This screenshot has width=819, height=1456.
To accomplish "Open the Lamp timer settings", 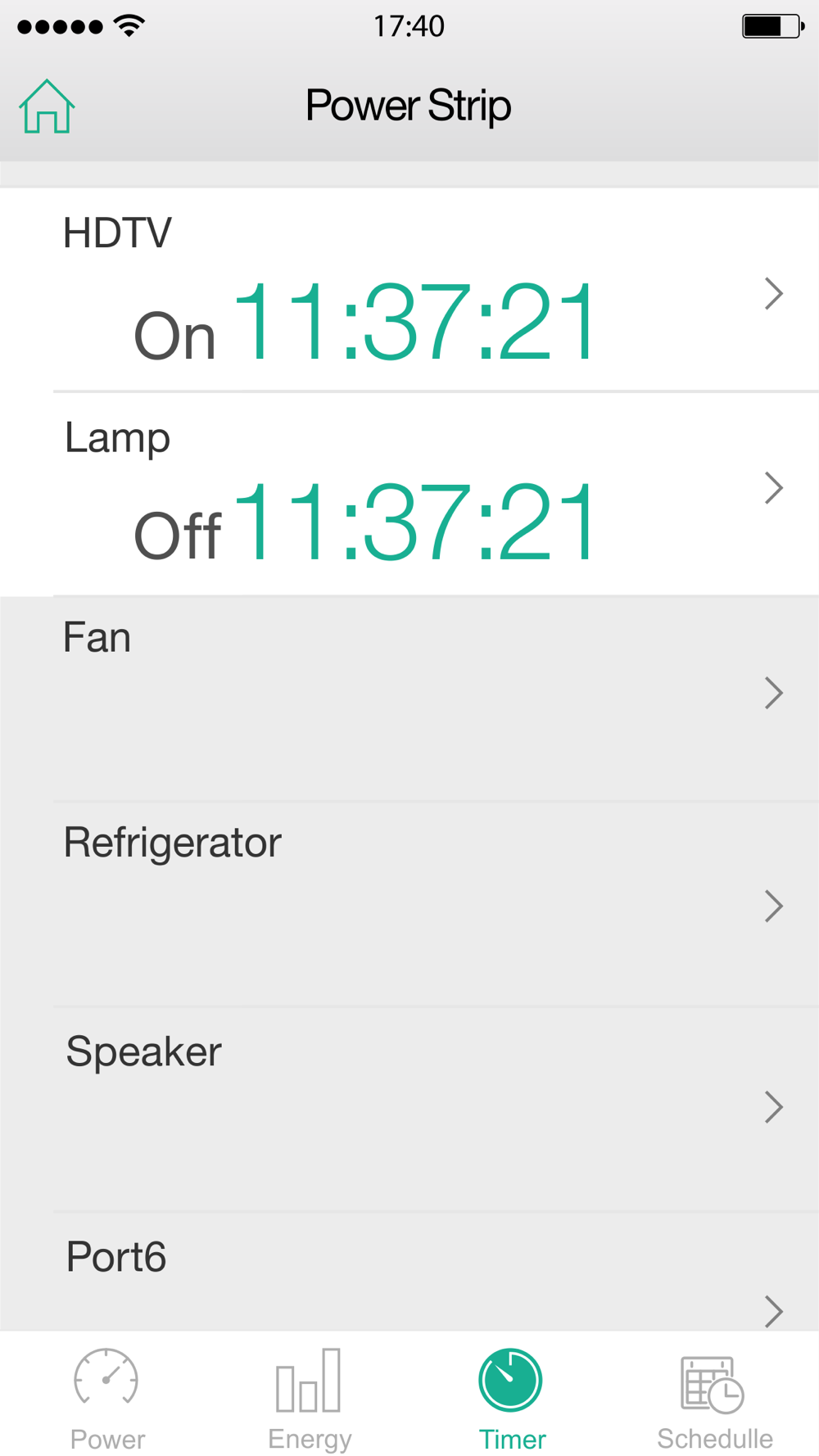I will click(409, 494).
